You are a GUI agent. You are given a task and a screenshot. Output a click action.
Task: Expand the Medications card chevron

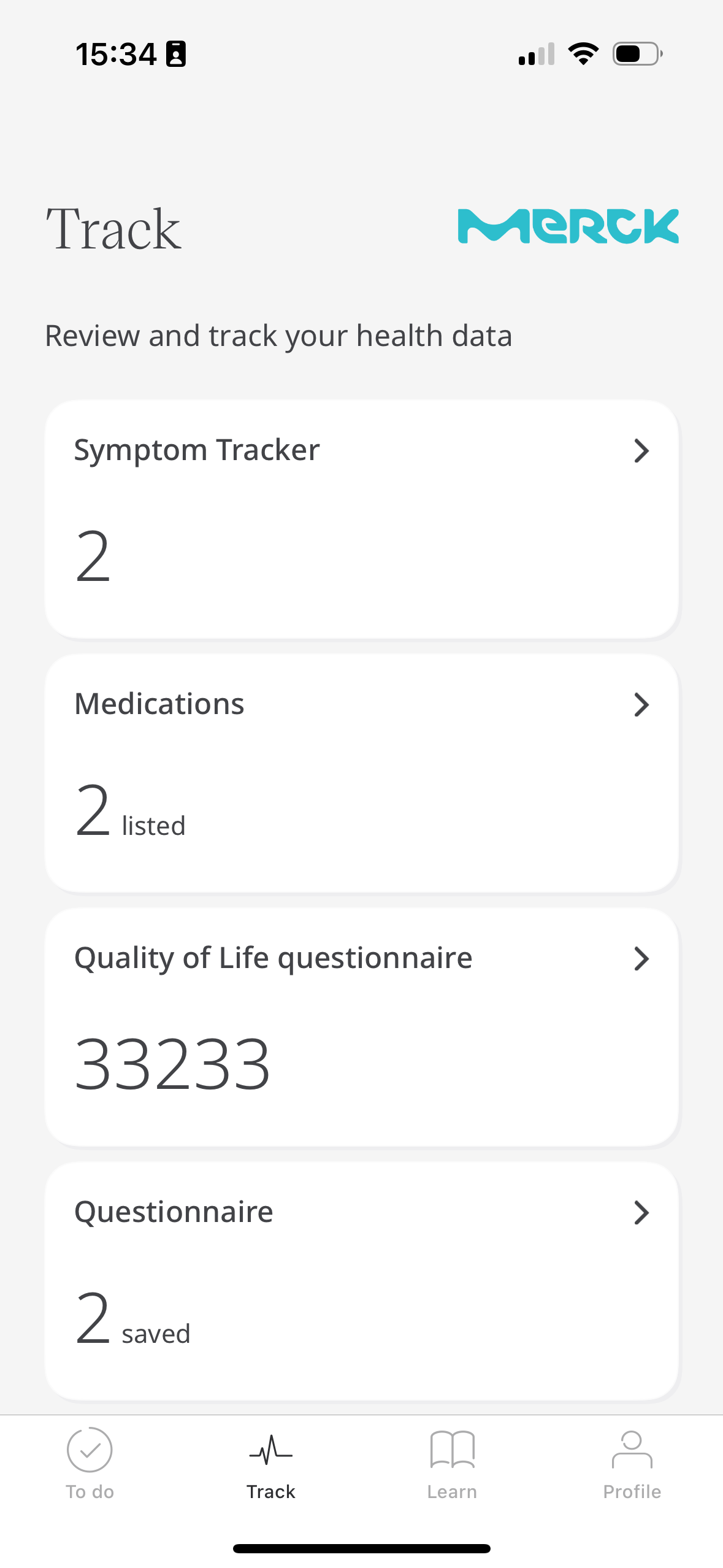coord(641,705)
